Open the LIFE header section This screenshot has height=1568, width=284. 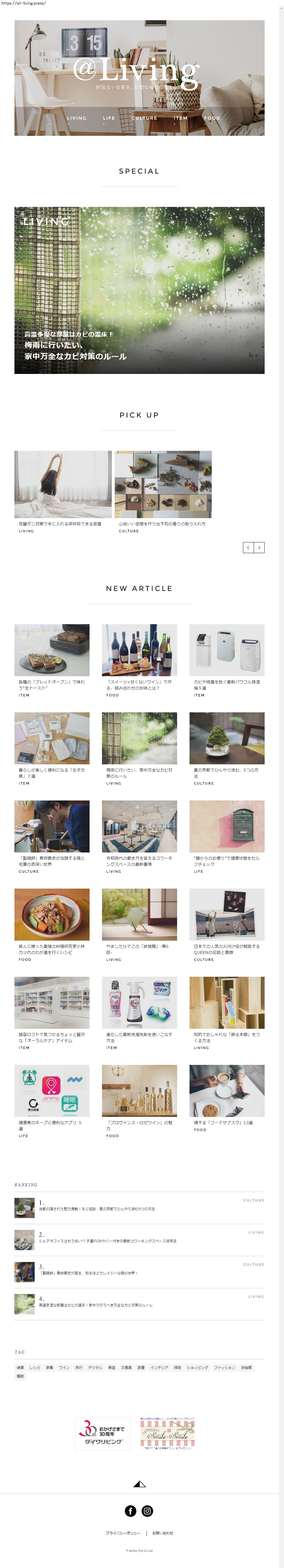click(x=109, y=118)
